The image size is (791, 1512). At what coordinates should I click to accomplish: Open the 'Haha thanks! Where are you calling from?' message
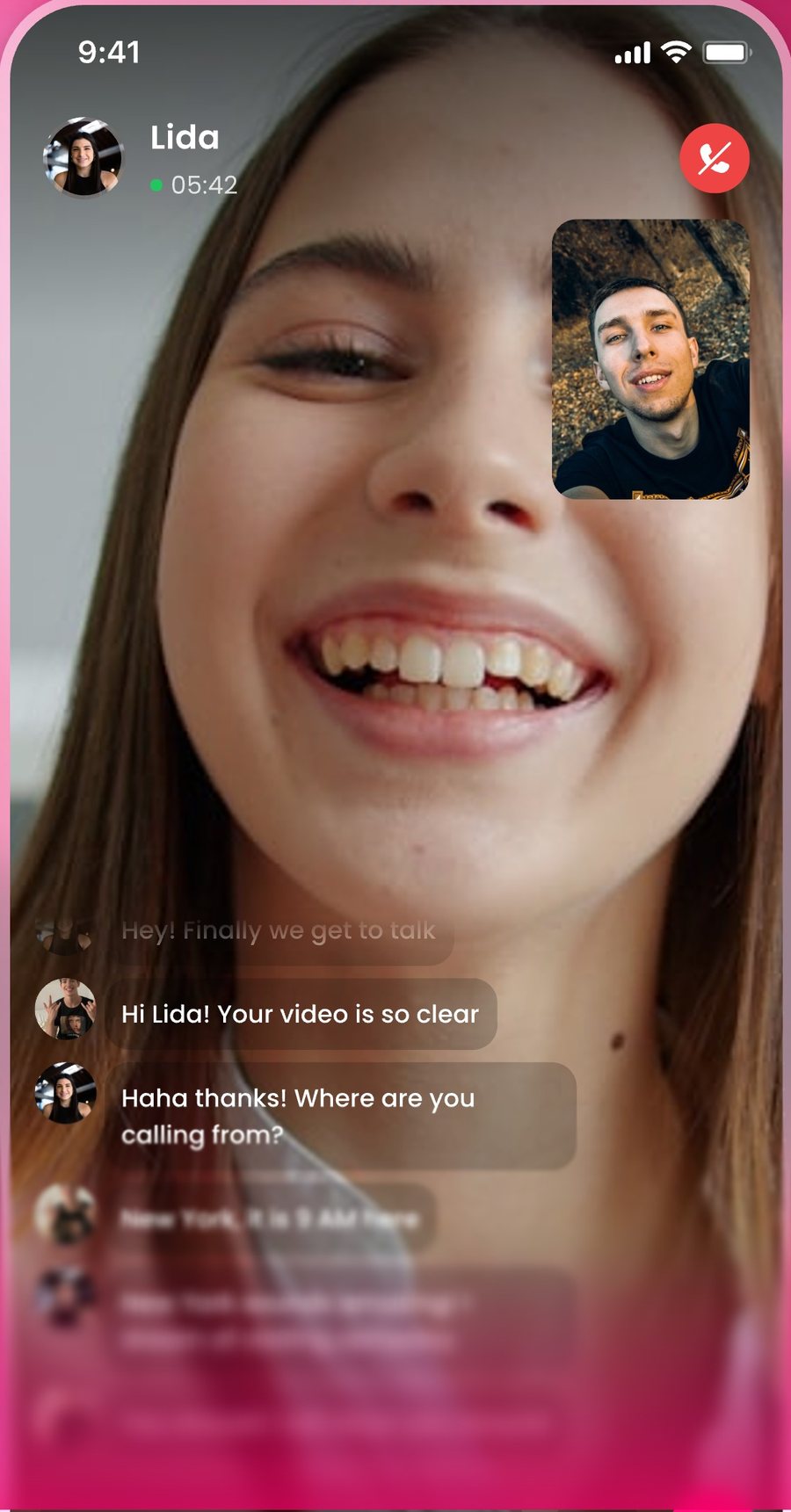[x=341, y=1116]
